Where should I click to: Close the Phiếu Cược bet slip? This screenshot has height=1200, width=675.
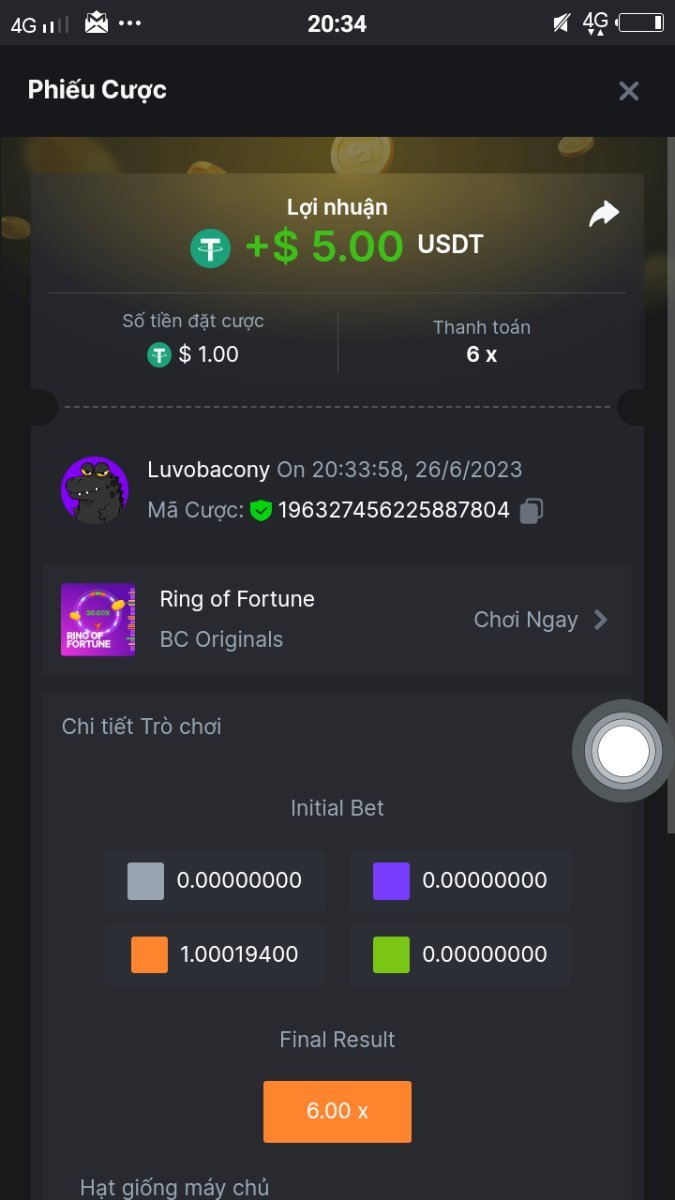click(x=628, y=91)
